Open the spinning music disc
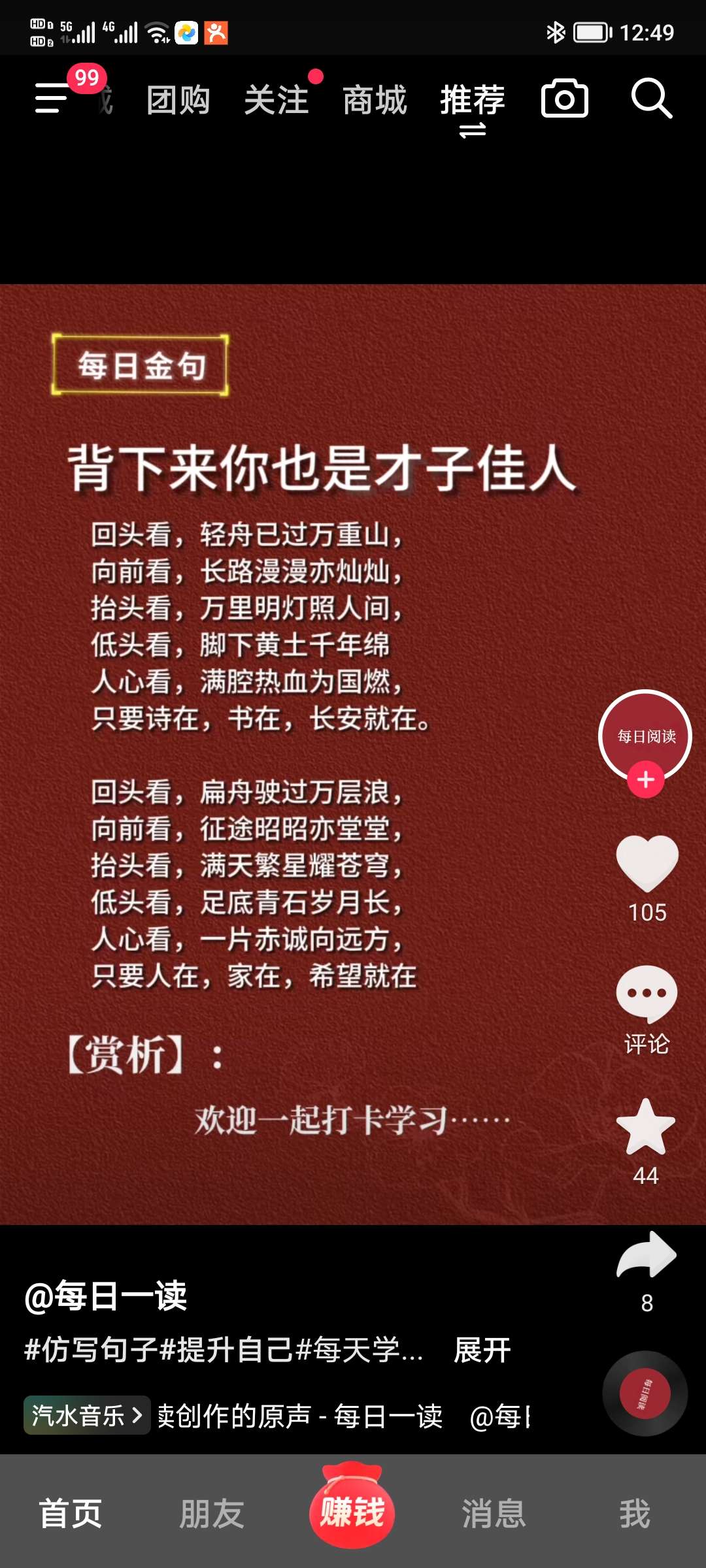 pyautogui.click(x=646, y=1393)
